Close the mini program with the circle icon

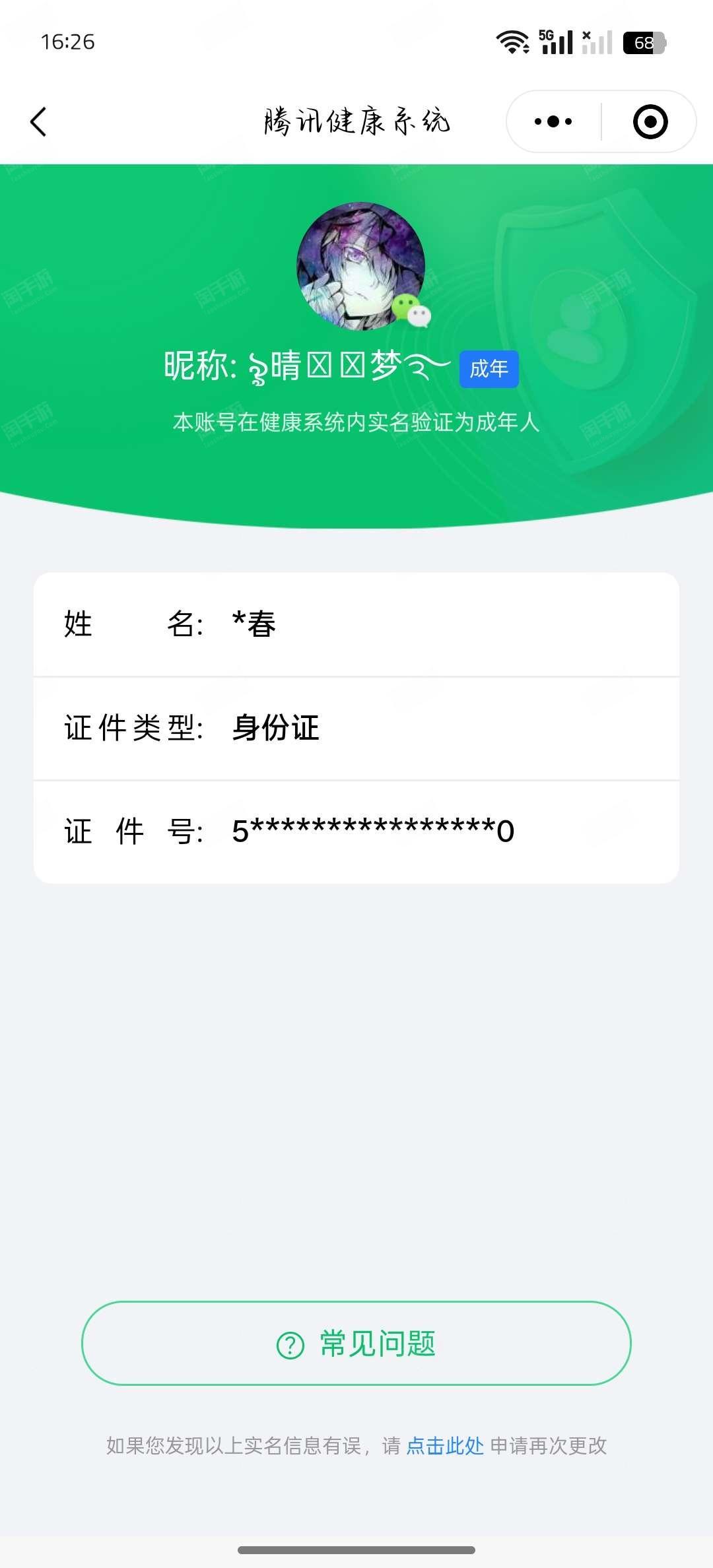pyautogui.click(x=650, y=122)
